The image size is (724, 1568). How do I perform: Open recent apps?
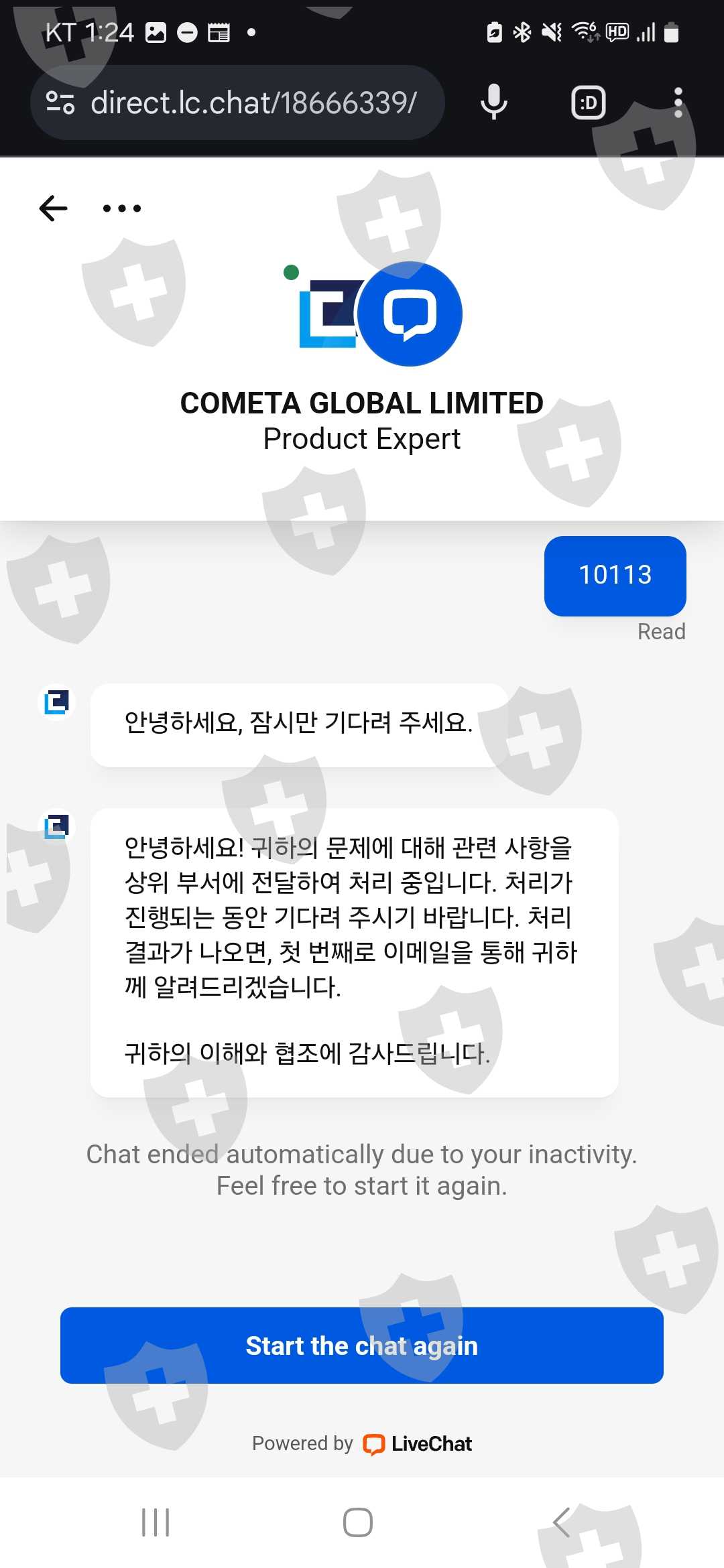click(x=156, y=1522)
